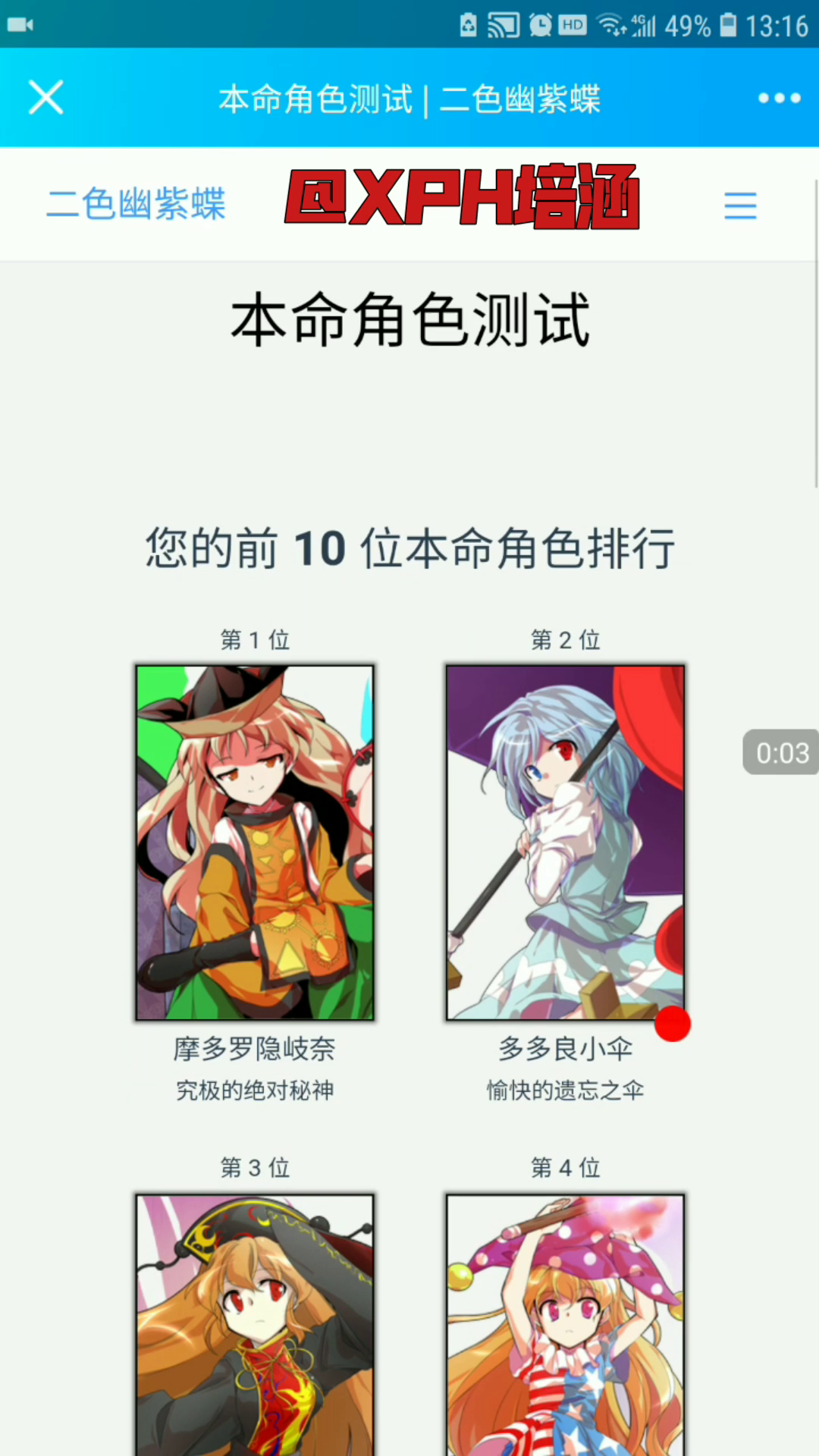Open the three-dot overflow menu

pyautogui.click(x=779, y=98)
